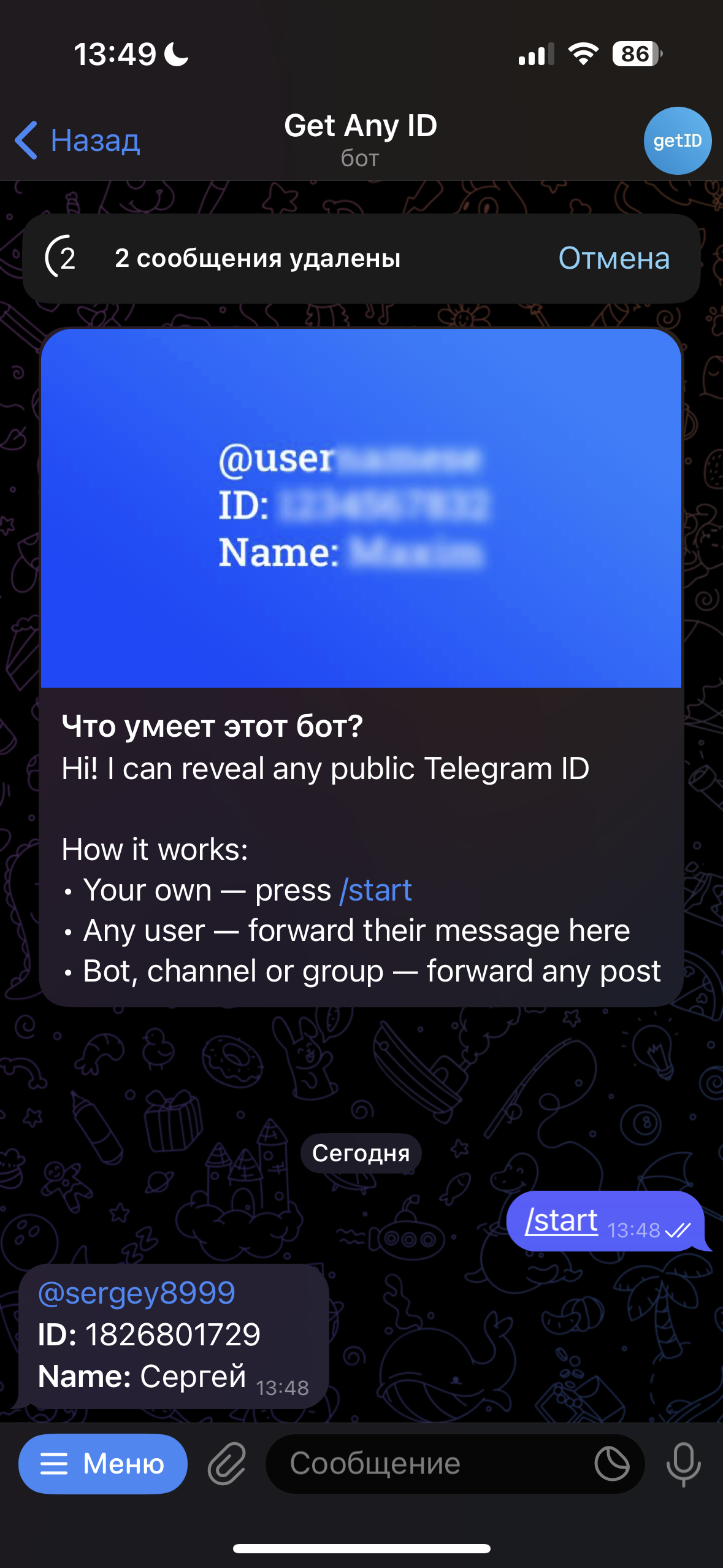The image size is (723, 1568).
Task: Attach a file with the paperclip icon
Action: pyautogui.click(x=227, y=1464)
